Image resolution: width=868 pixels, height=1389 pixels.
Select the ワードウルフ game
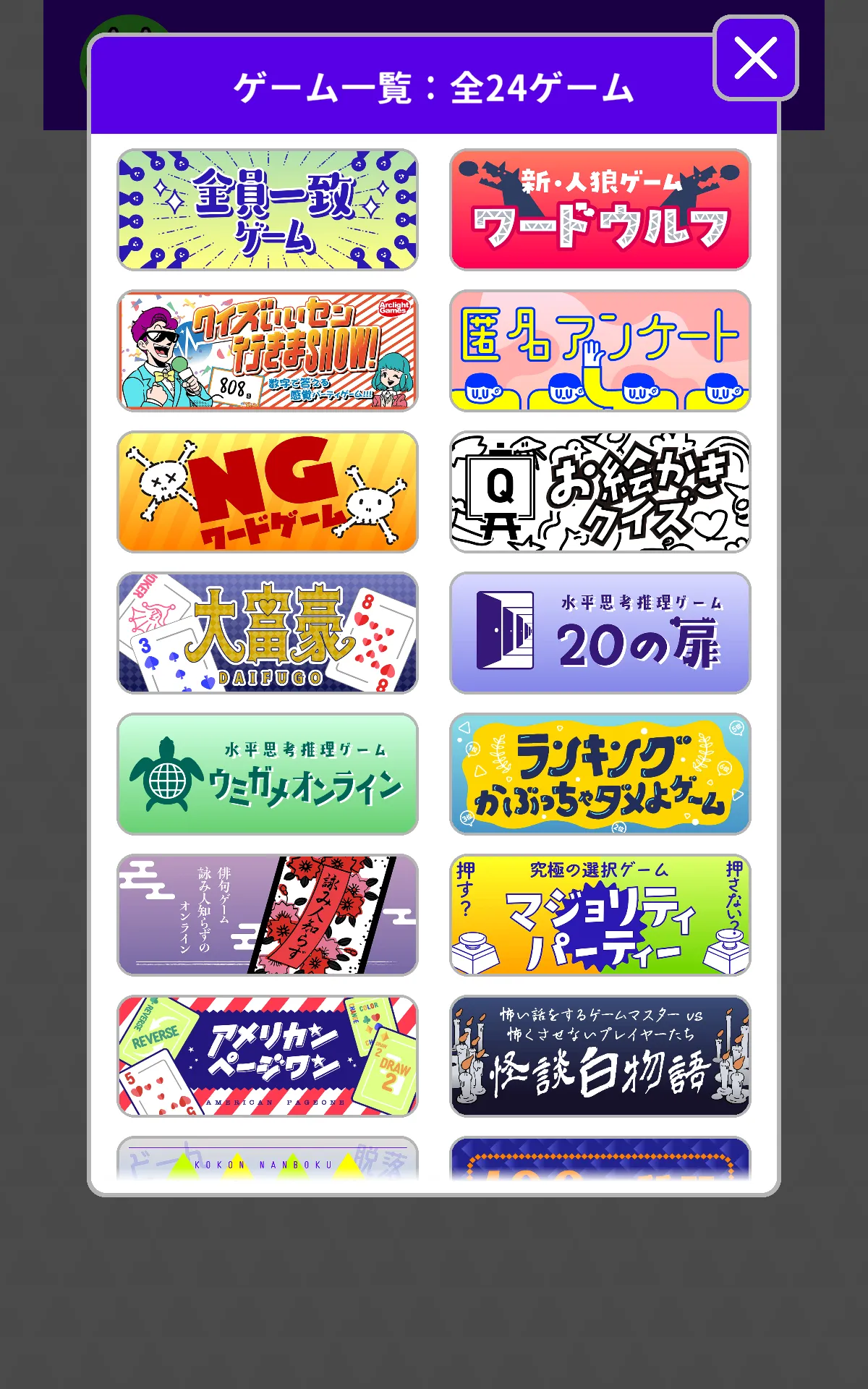click(600, 210)
